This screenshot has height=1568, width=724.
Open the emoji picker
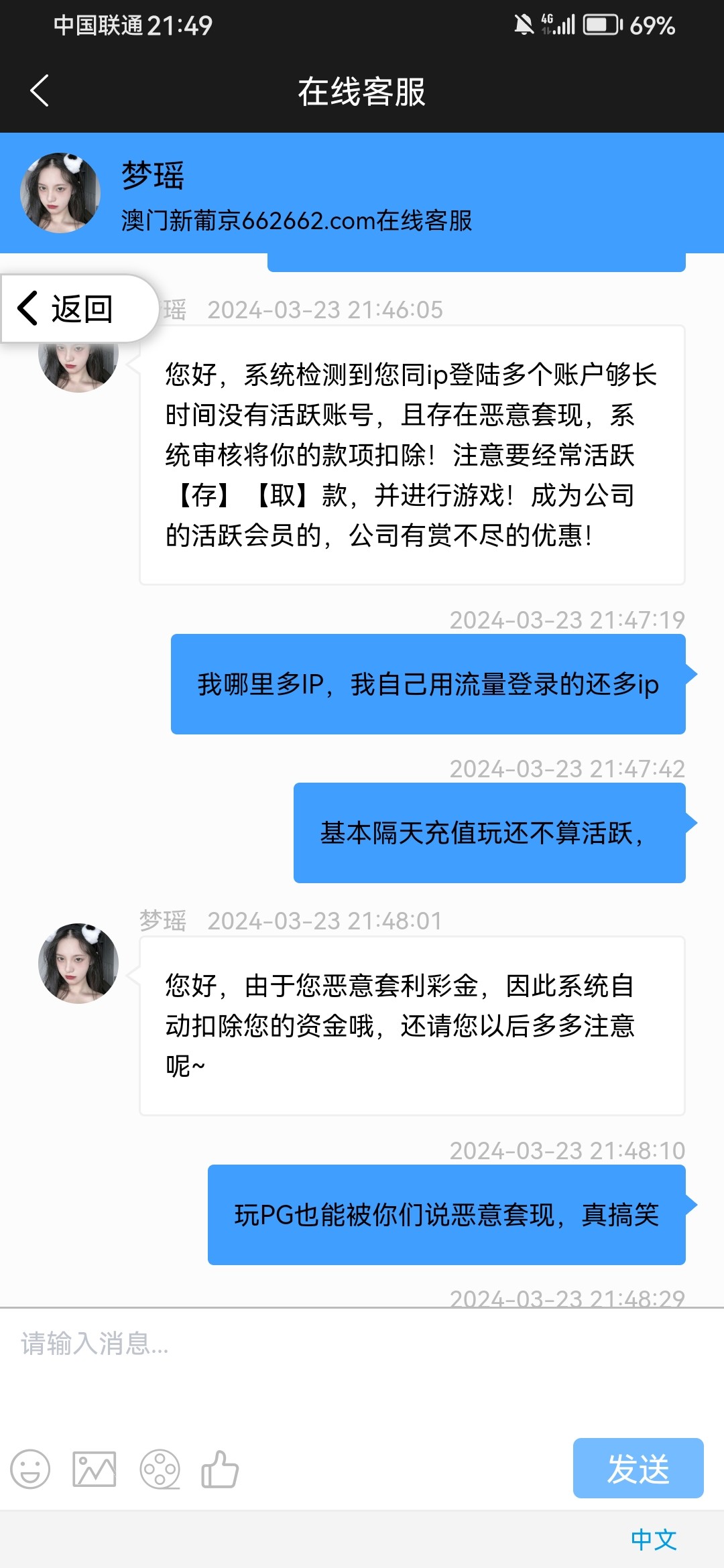[30, 1469]
